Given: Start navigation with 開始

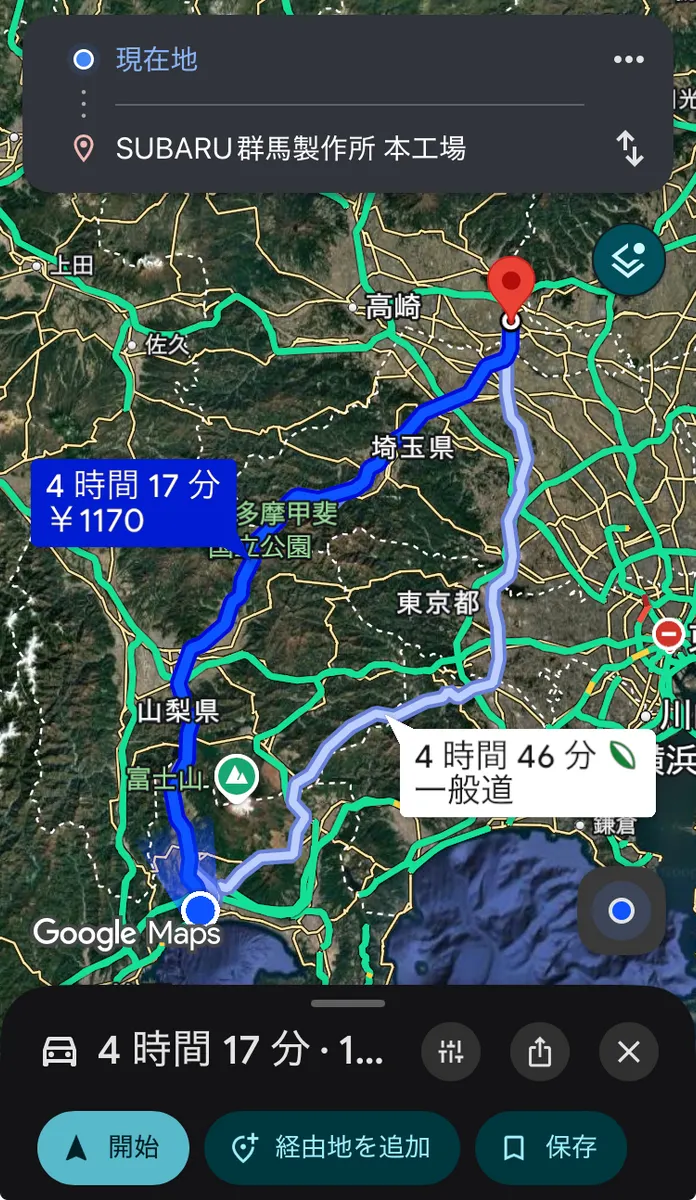Looking at the screenshot, I should 113,1148.
